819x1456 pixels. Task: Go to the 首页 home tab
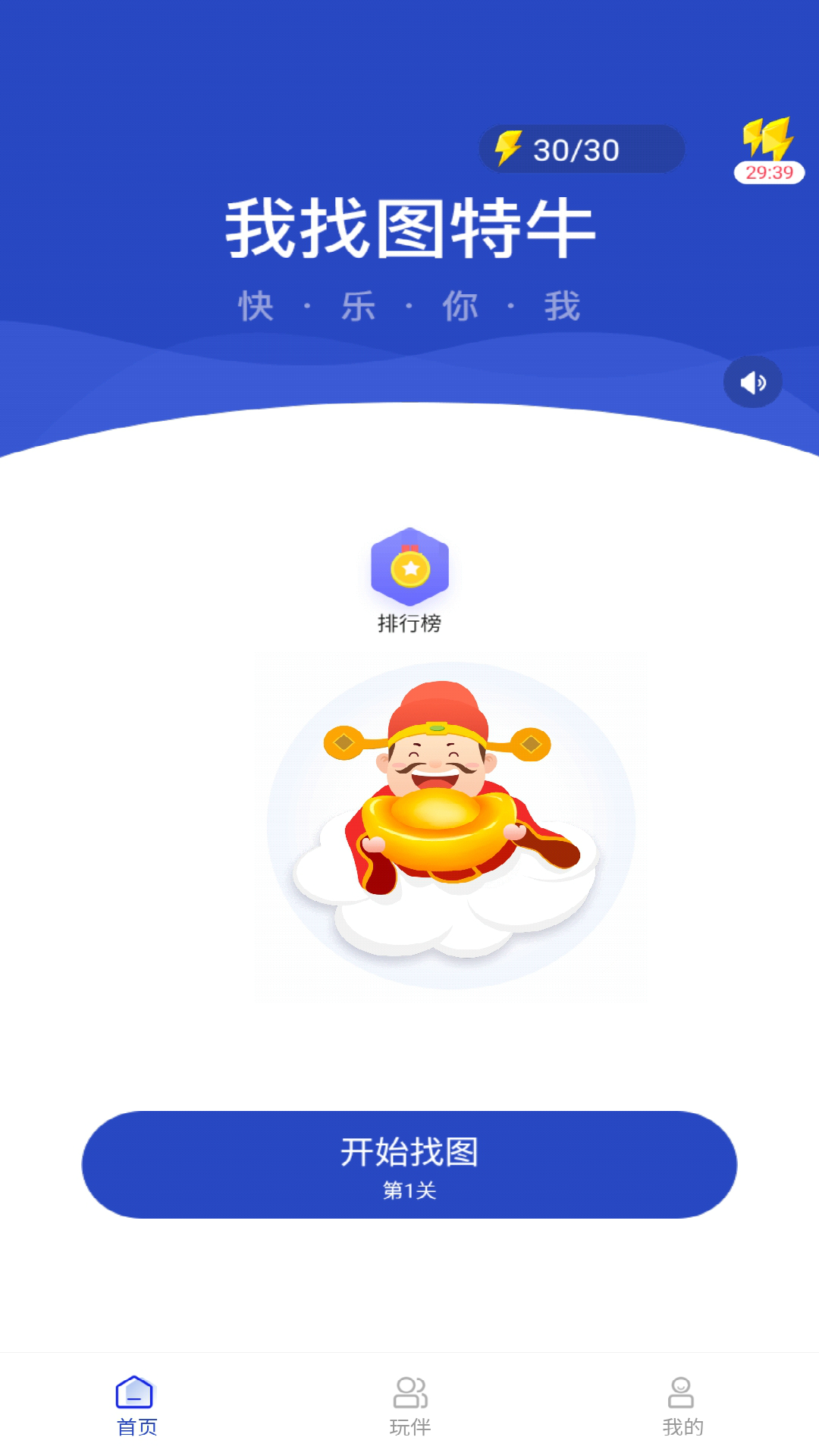pos(136,1407)
